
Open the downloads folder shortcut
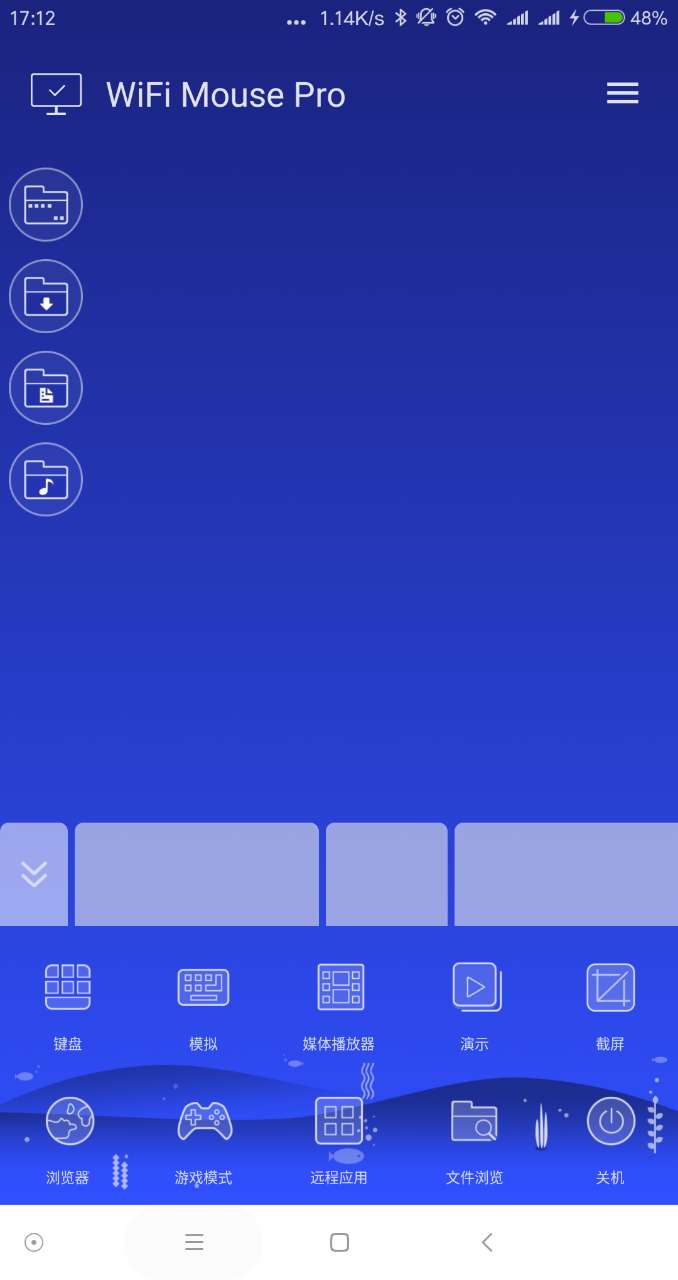coord(46,296)
